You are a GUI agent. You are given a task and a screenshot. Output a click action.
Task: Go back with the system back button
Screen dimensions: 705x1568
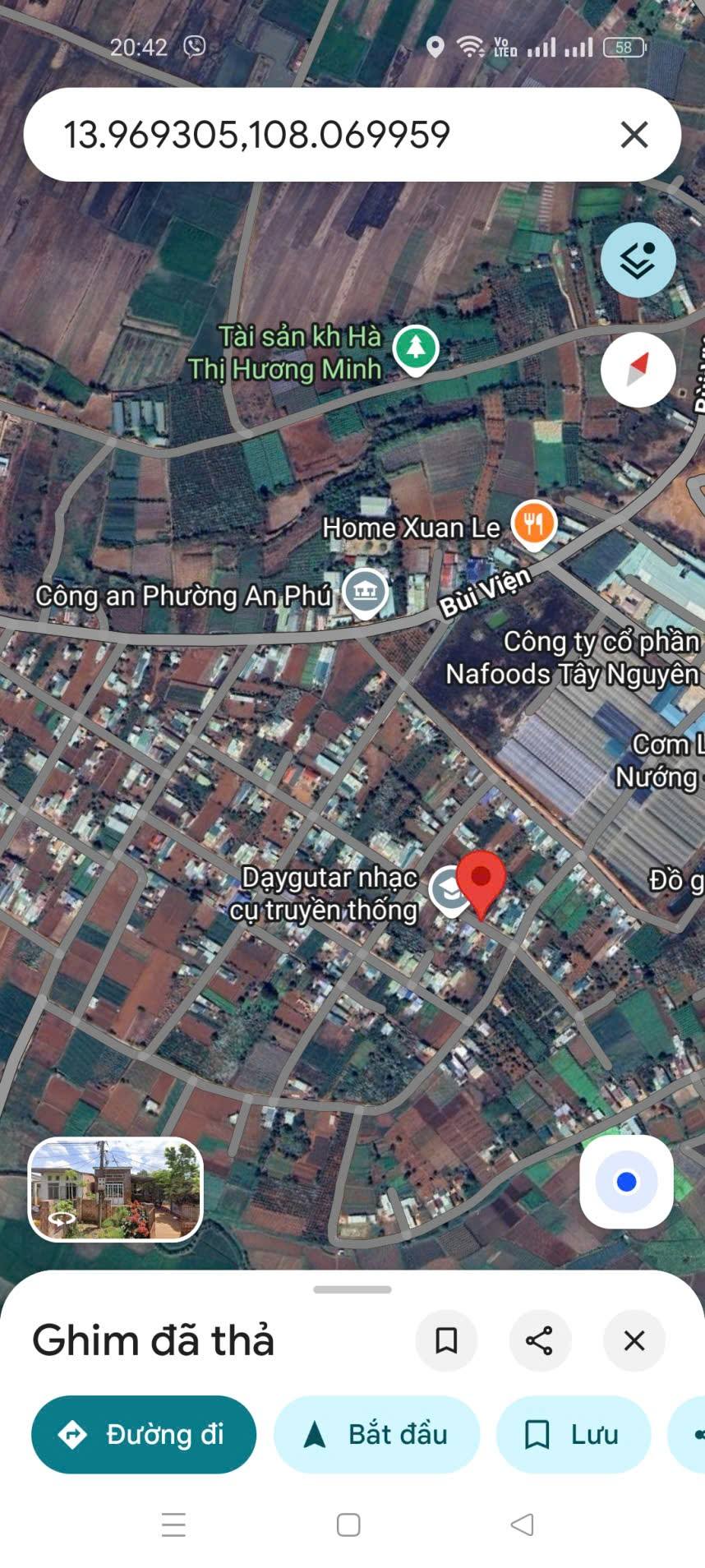pos(522,1524)
